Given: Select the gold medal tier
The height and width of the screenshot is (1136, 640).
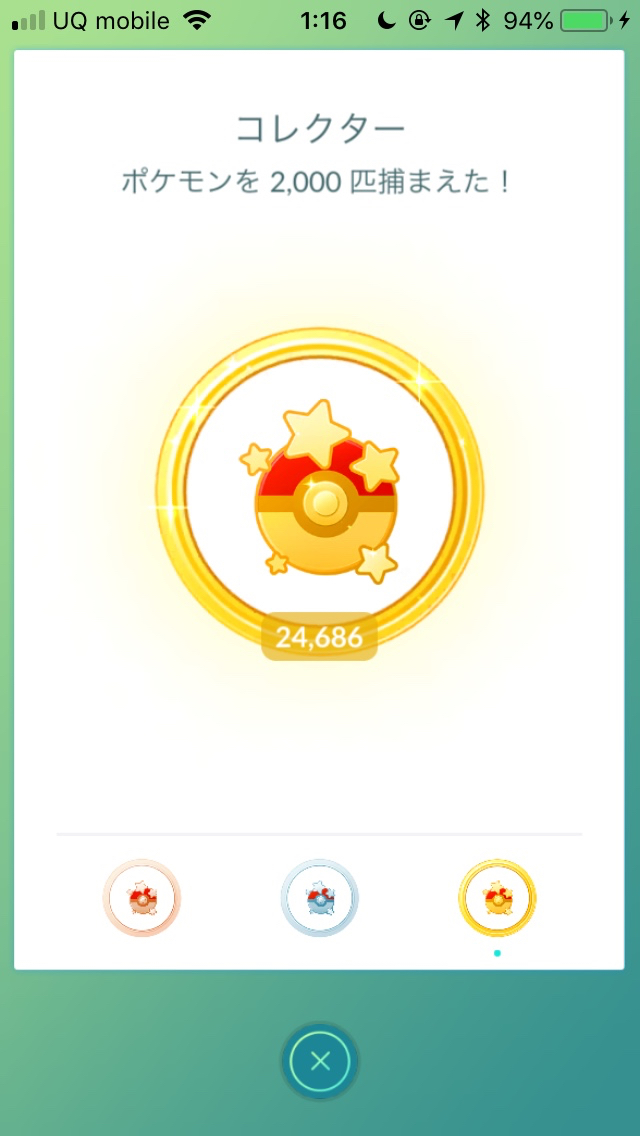Looking at the screenshot, I should coord(497,899).
